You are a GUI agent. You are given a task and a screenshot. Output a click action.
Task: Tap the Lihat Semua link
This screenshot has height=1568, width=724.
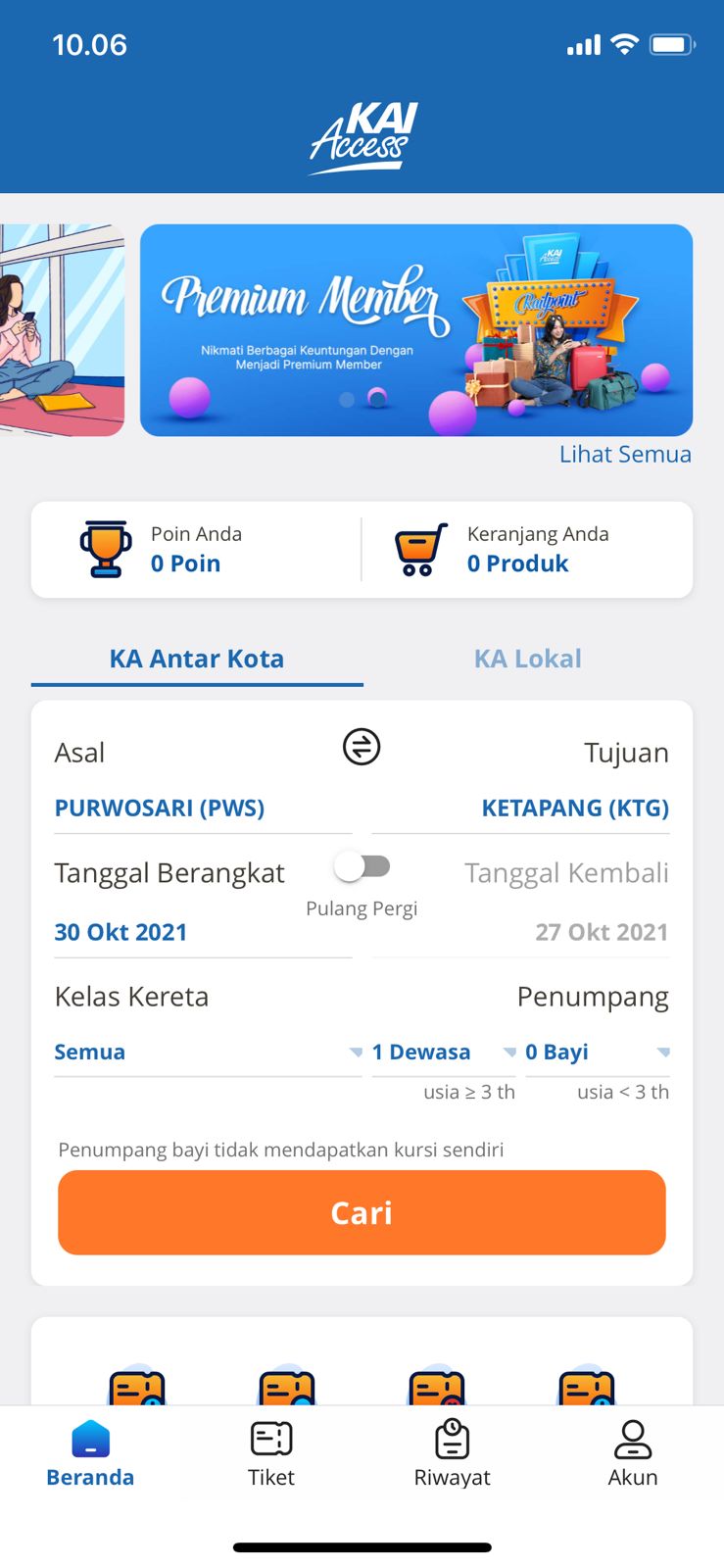625,455
